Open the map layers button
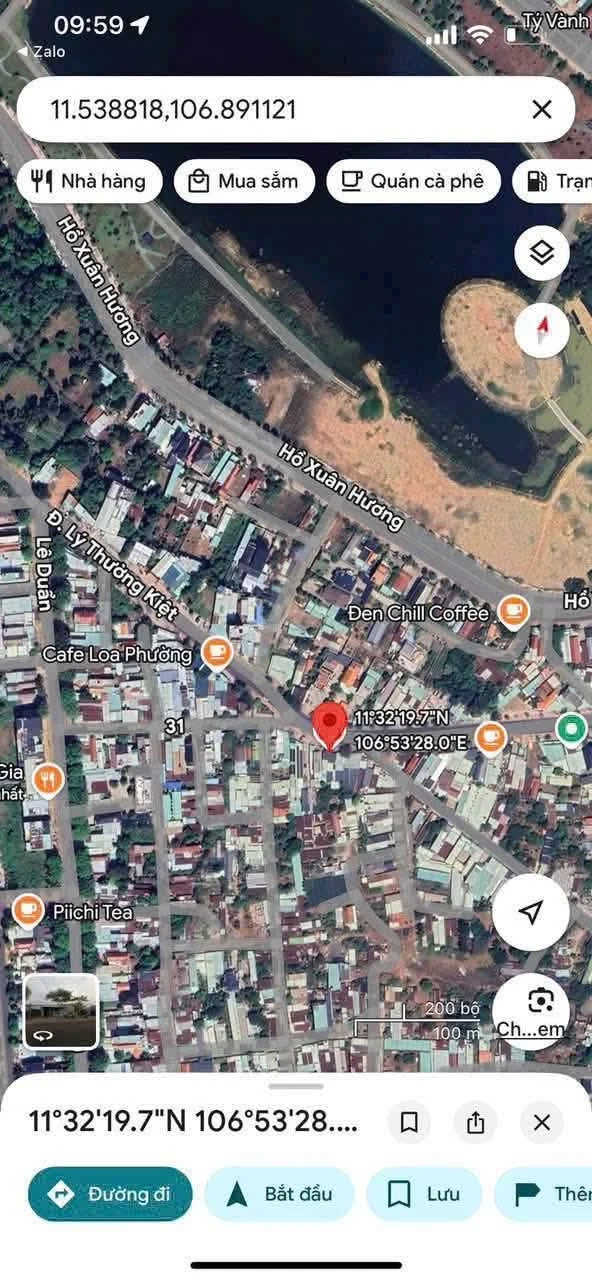The width and height of the screenshot is (592, 1280). (542, 254)
